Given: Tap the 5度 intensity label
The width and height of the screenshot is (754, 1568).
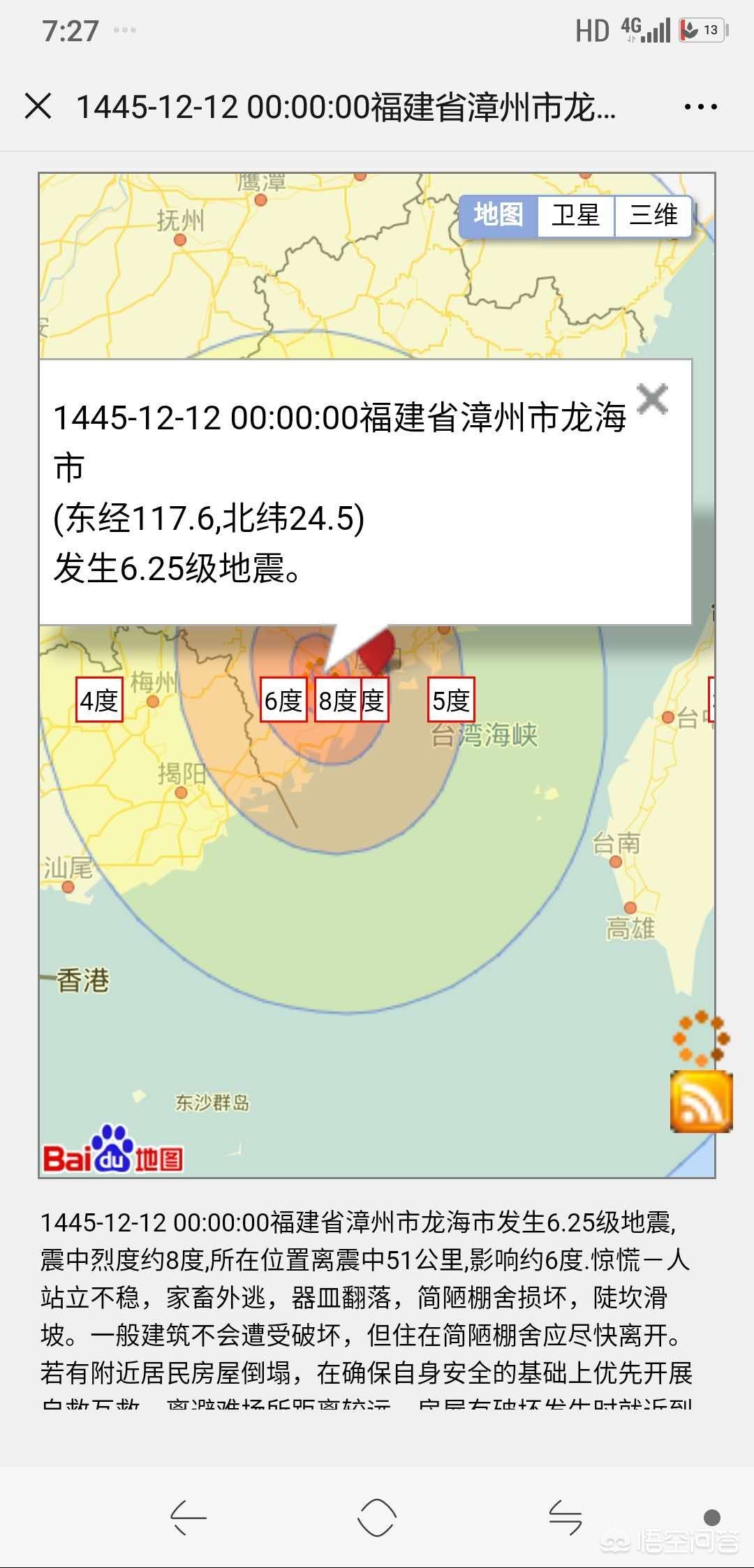Looking at the screenshot, I should pyautogui.click(x=451, y=700).
